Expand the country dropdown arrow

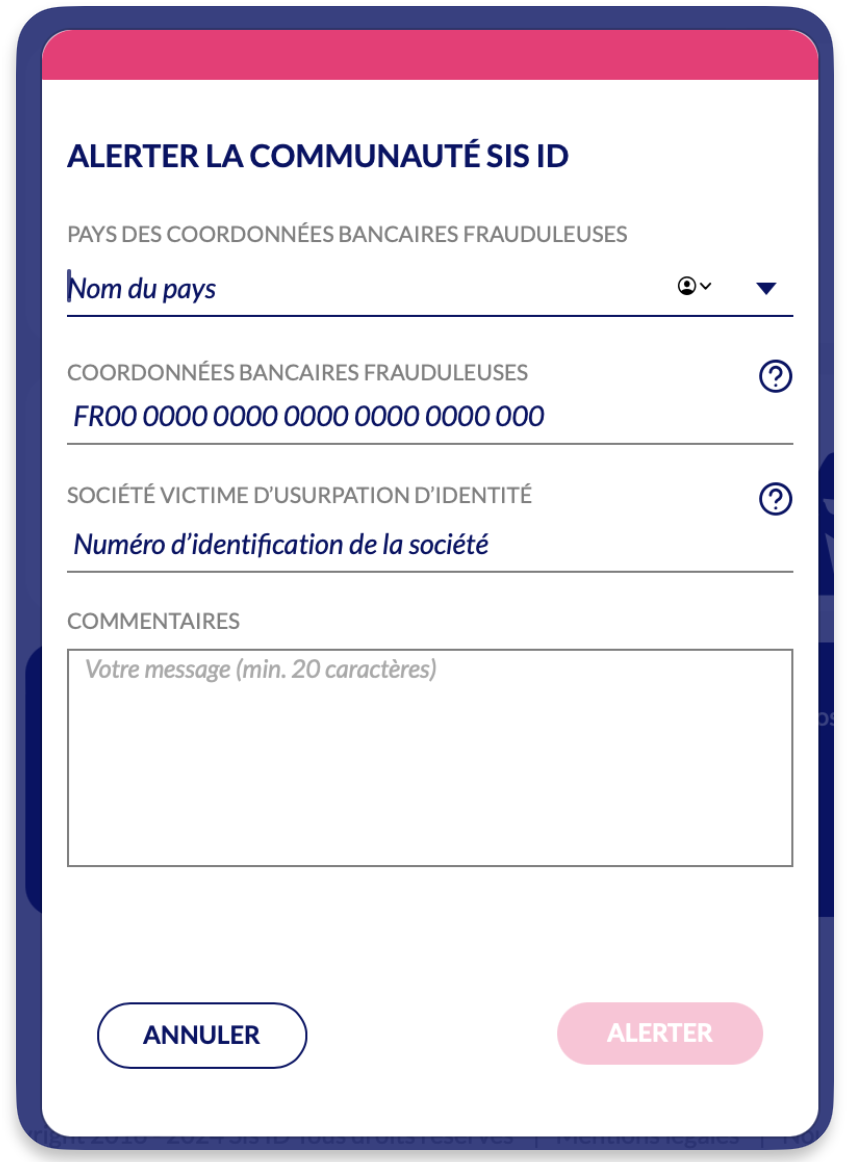766,288
